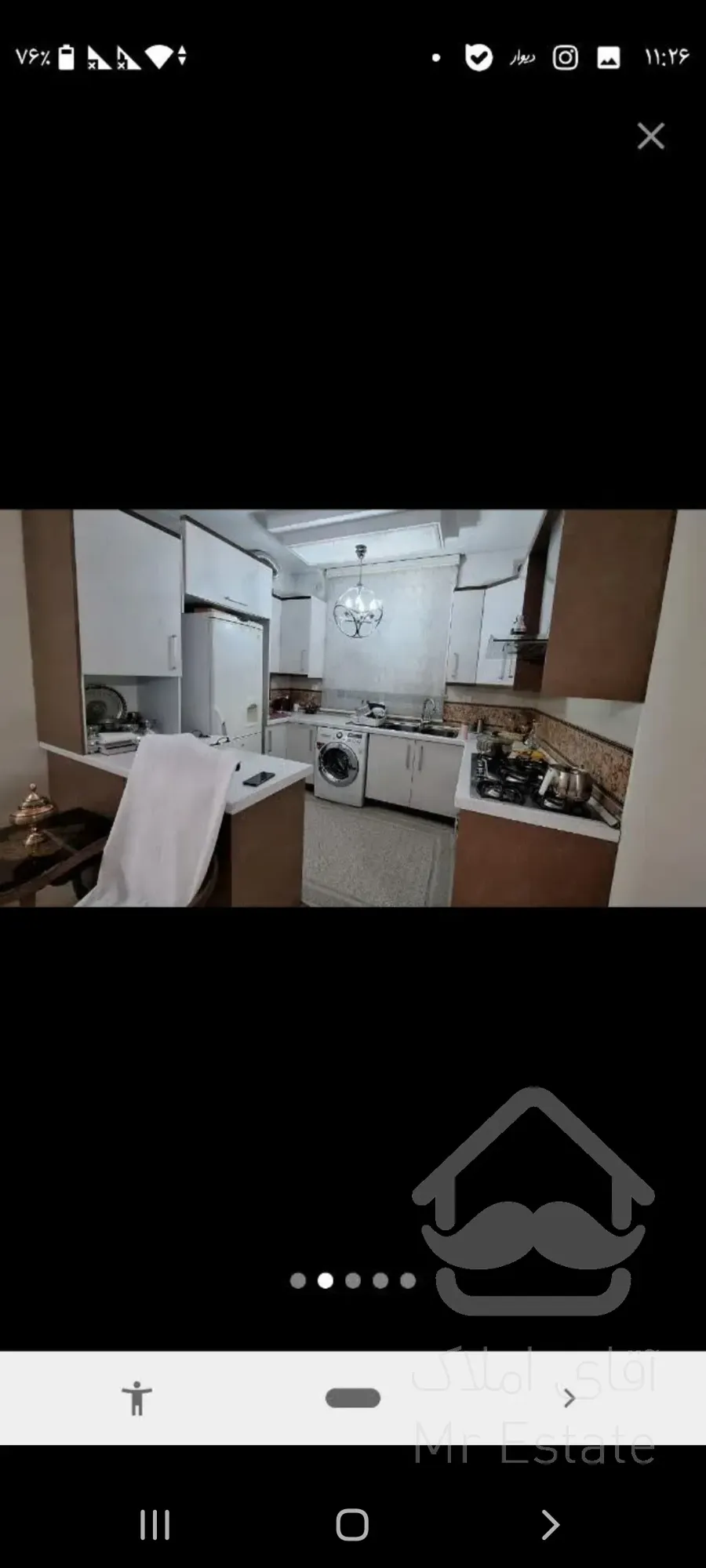The width and height of the screenshot is (706, 1568).
Task: Open recent apps from navigation bar
Action: tap(155, 1525)
